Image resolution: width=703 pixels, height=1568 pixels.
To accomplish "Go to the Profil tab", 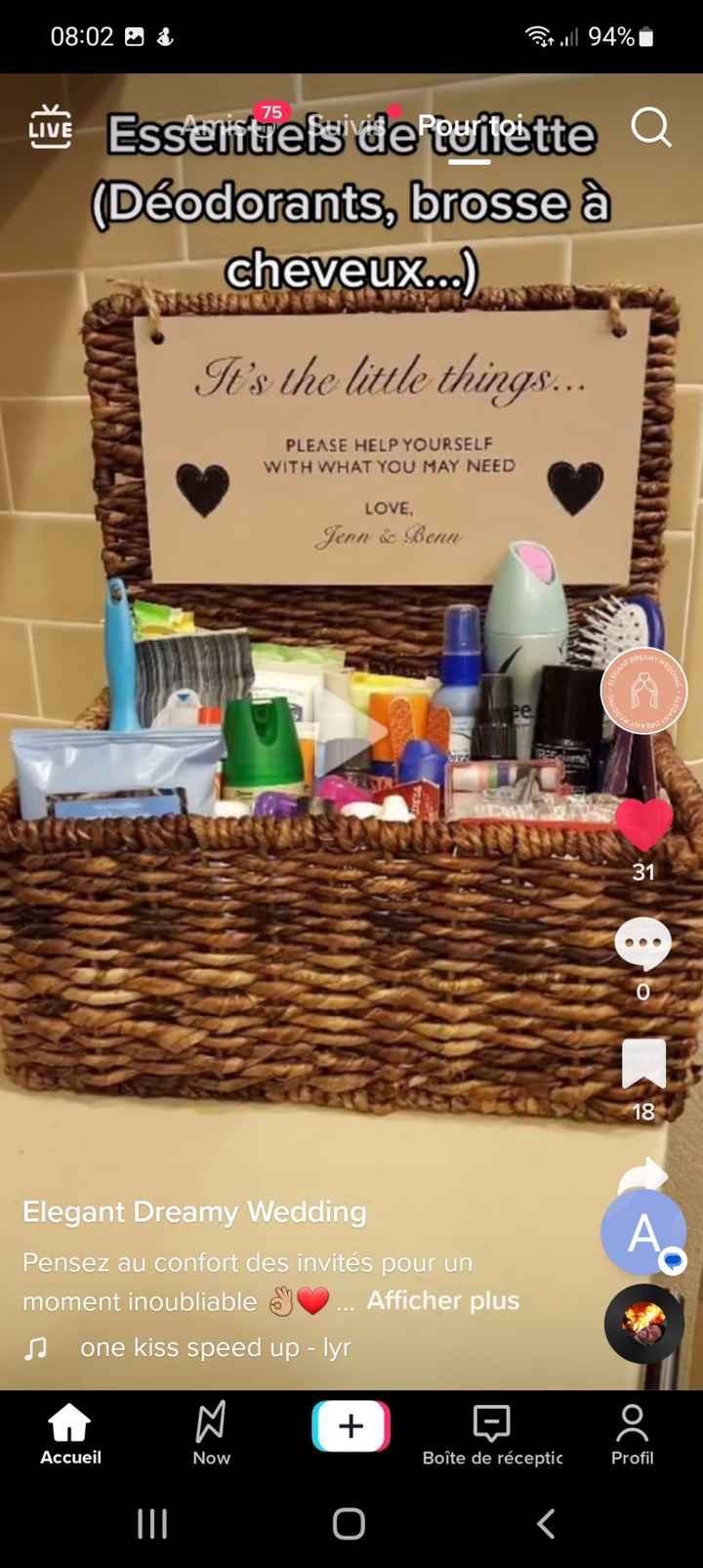I will (x=632, y=1434).
